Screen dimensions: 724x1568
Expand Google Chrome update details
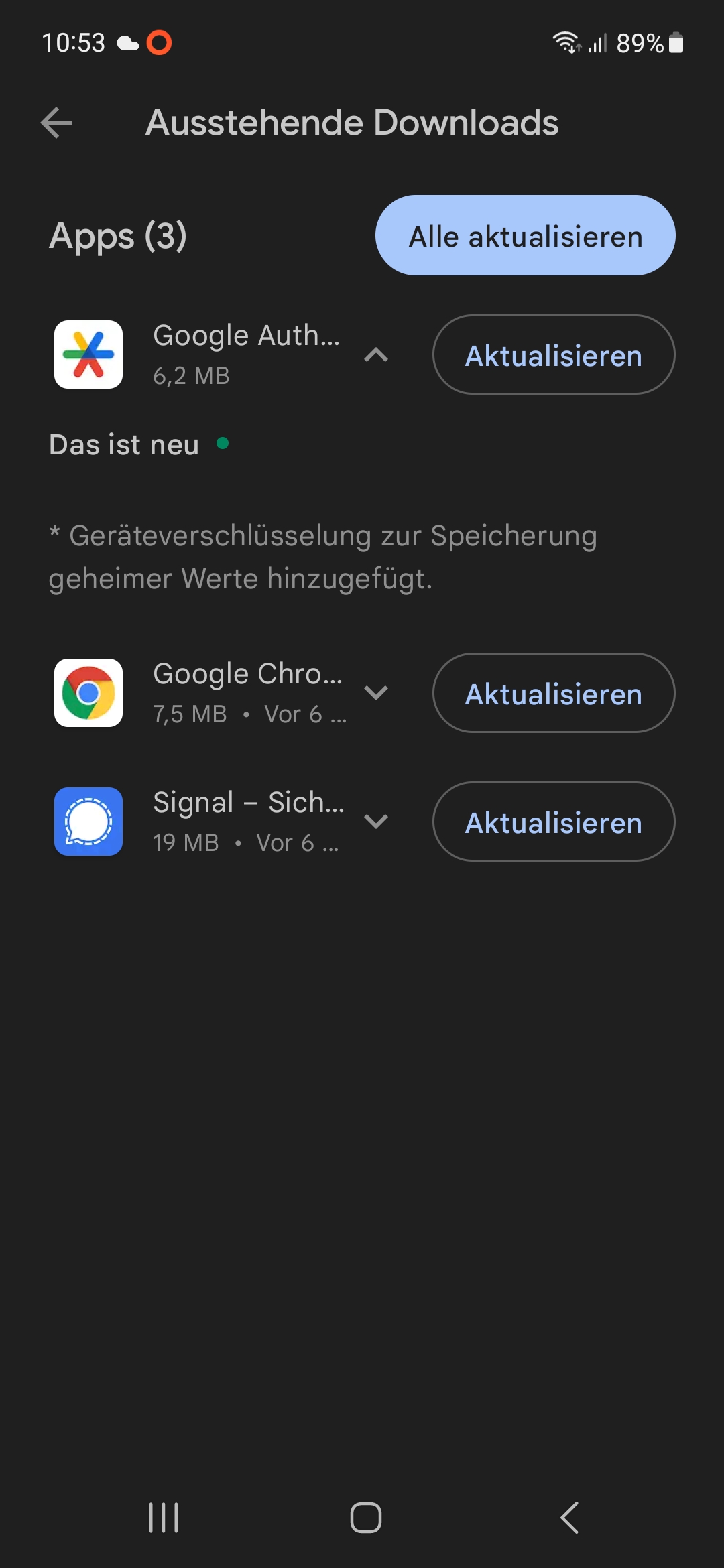point(376,693)
